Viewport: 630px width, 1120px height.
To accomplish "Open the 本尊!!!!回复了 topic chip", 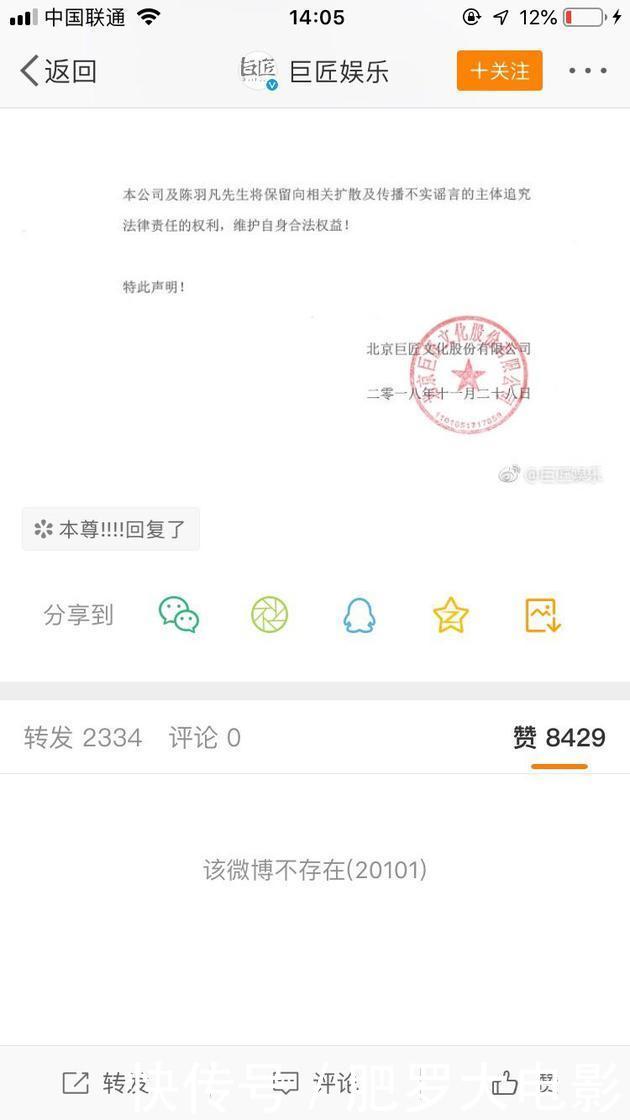I will coord(111,529).
